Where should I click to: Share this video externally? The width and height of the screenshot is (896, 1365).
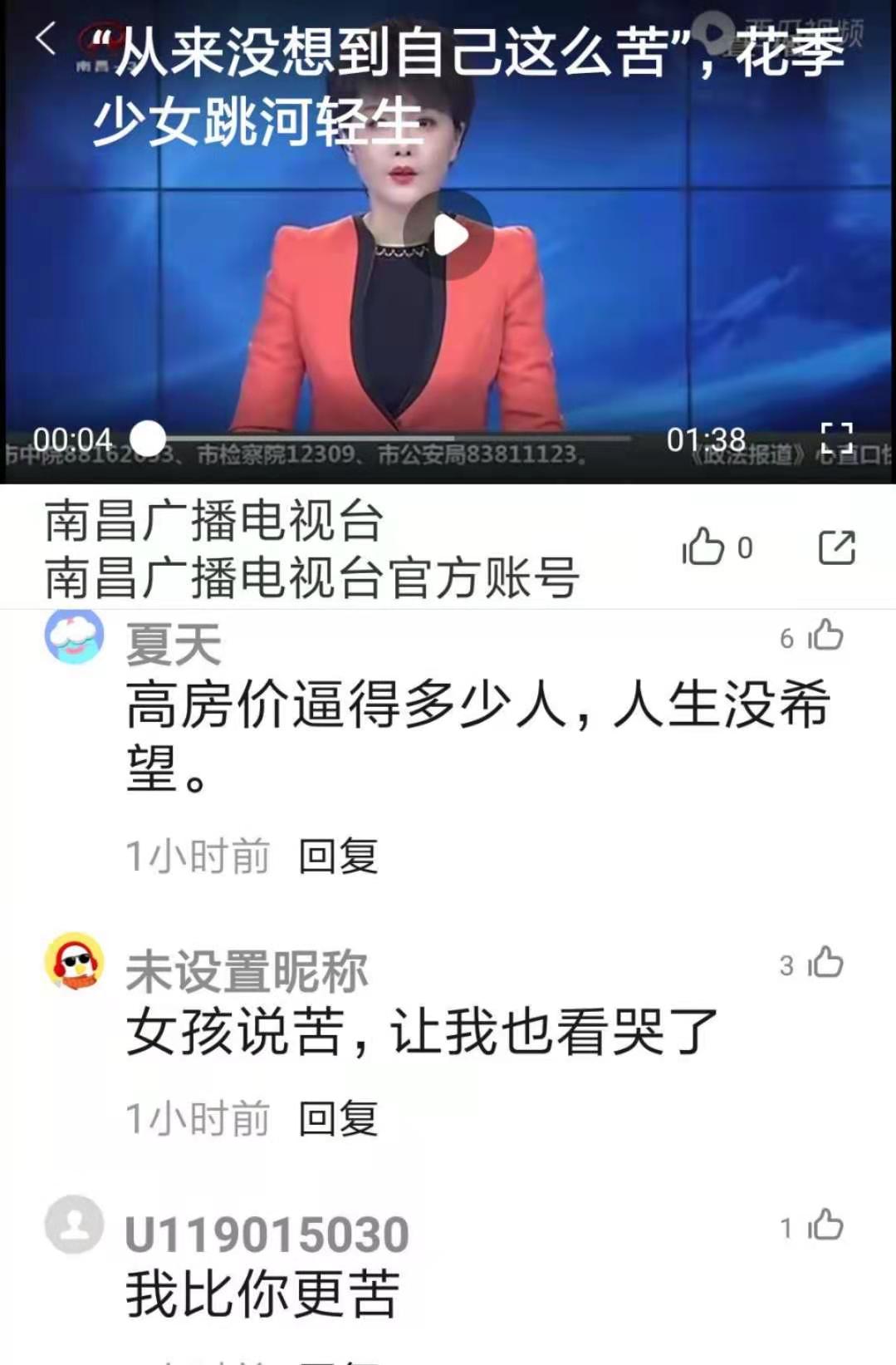pyautogui.click(x=836, y=547)
